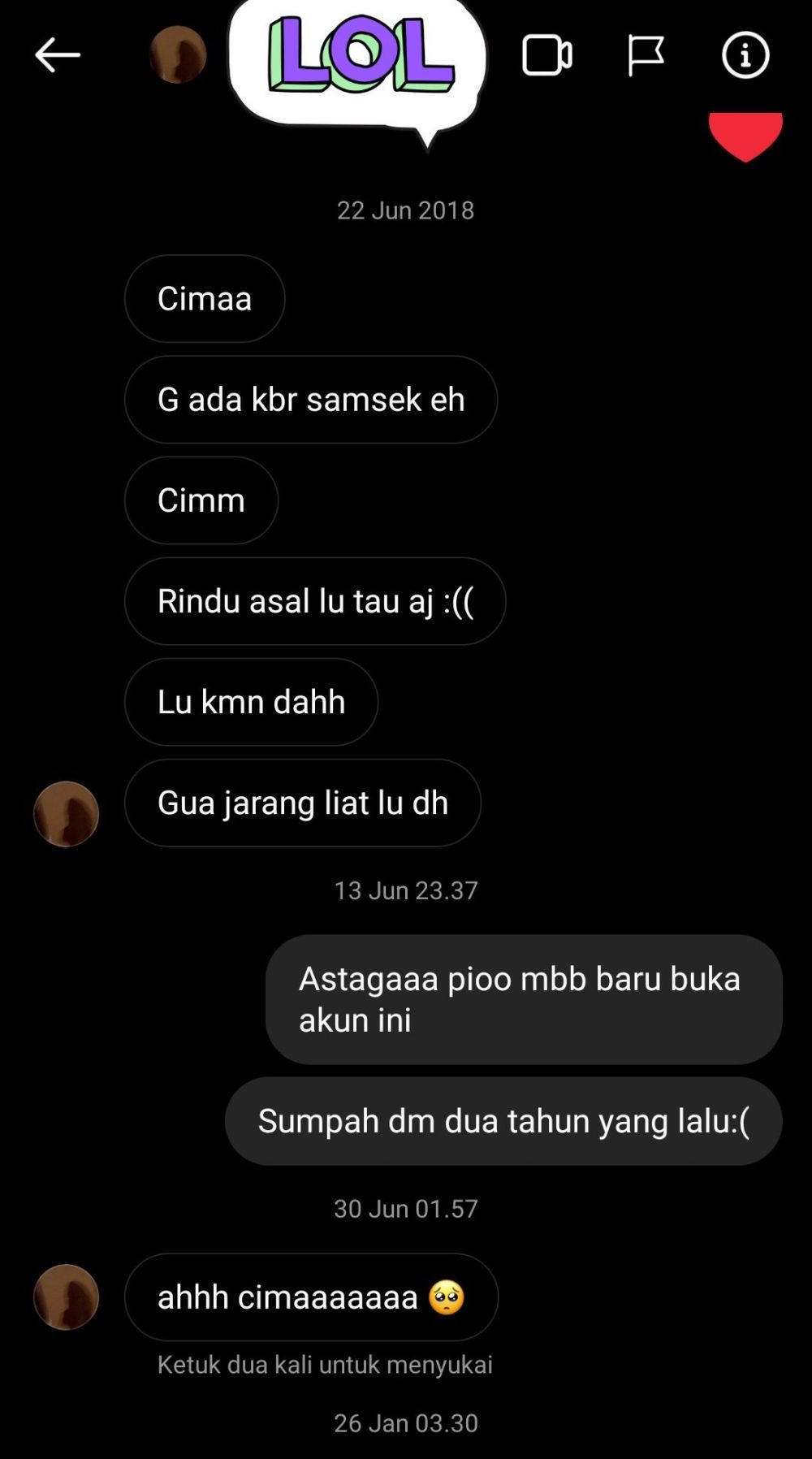812x1459 pixels.
Task: Select the 'Astagaaa pioo mbb baru buka akun ini' message
Action: (522, 999)
